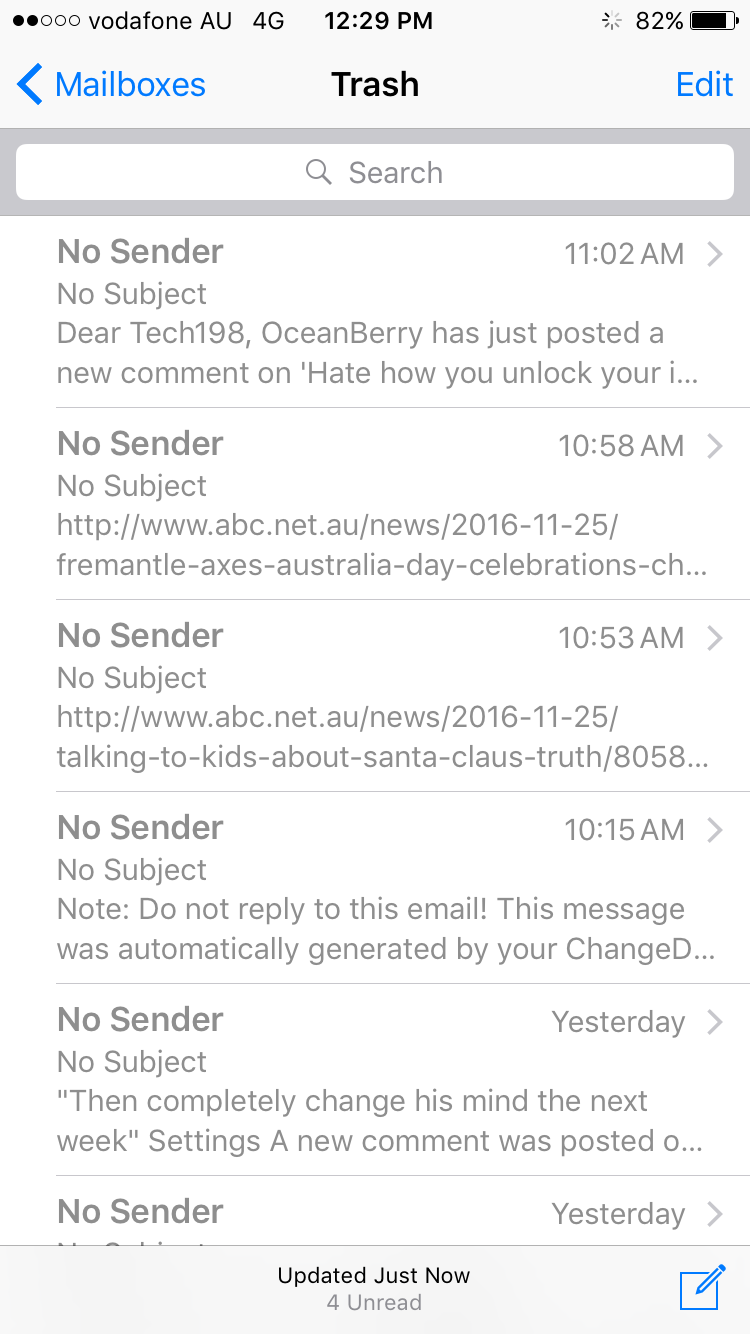Go back to Mailboxes
The height and width of the screenshot is (1334, 750).
tap(111, 85)
